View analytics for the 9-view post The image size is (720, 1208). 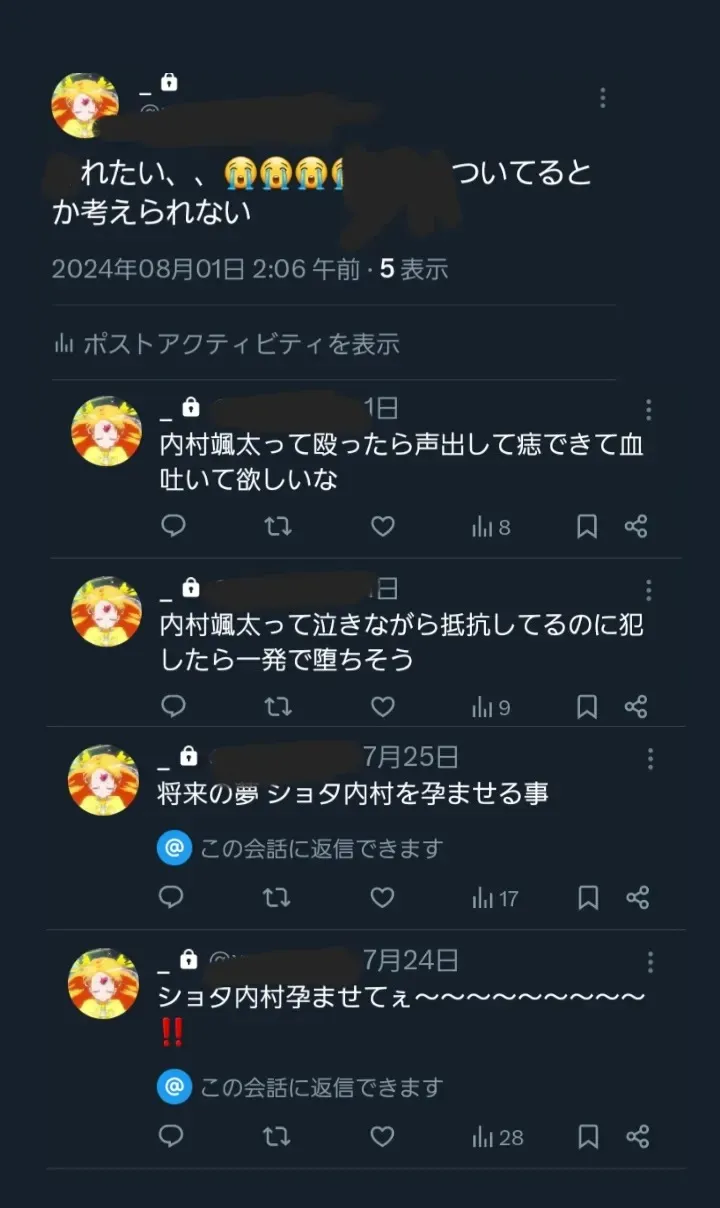tap(491, 707)
